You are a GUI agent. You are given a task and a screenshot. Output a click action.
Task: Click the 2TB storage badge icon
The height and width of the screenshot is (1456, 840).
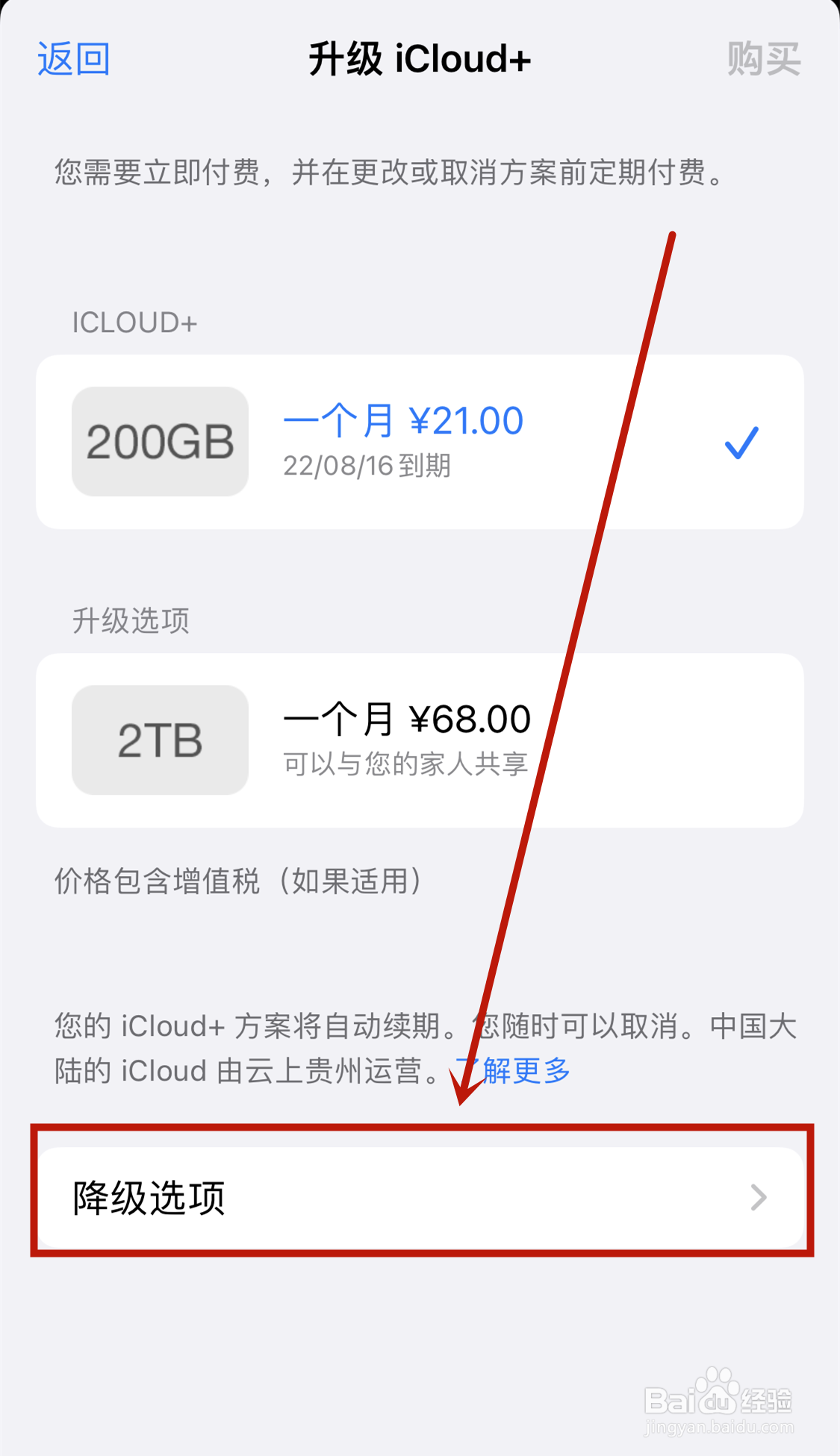coord(159,740)
